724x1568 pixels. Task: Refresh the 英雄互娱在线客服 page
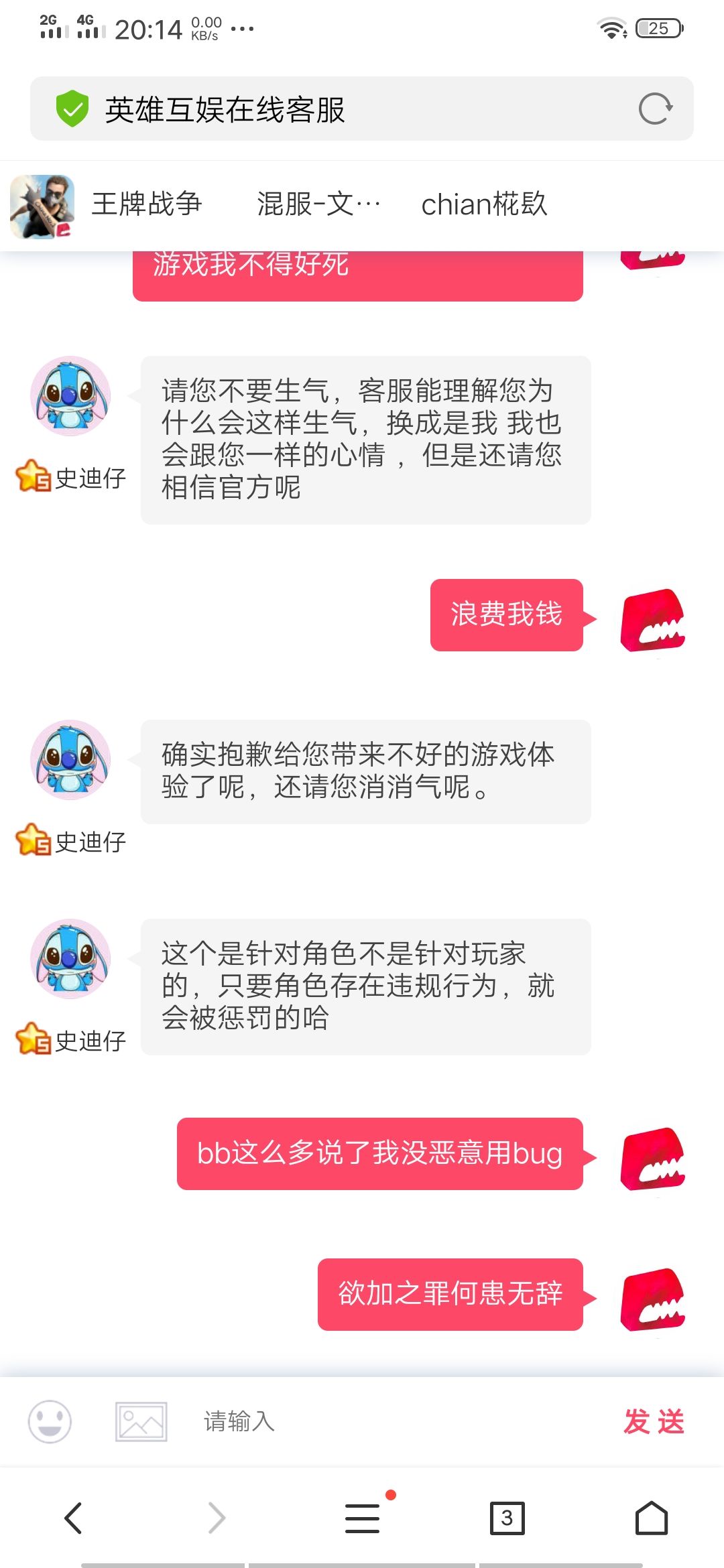tap(654, 109)
